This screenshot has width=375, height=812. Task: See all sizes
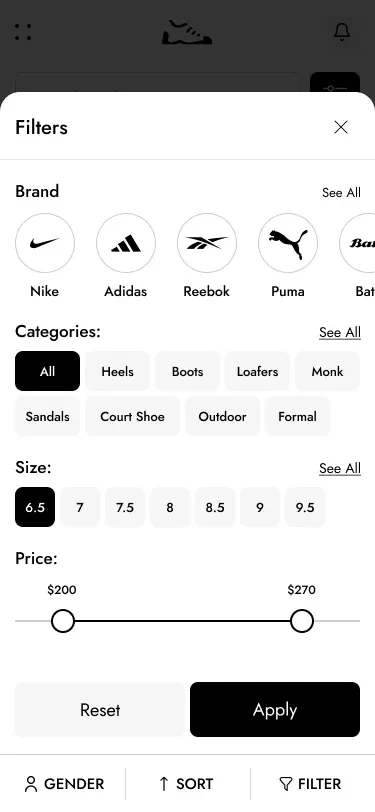[x=340, y=469]
